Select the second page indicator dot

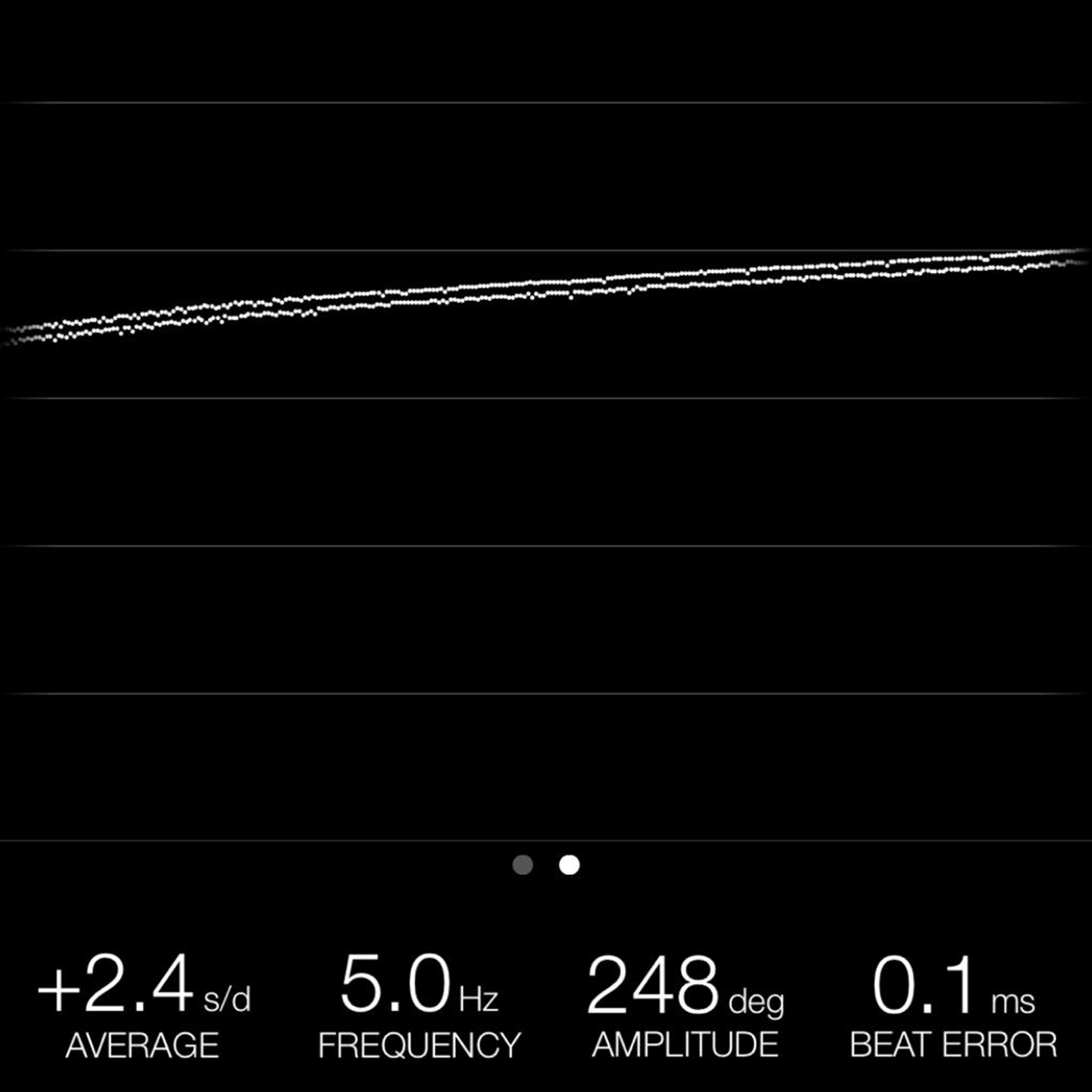click(x=569, y=865)
